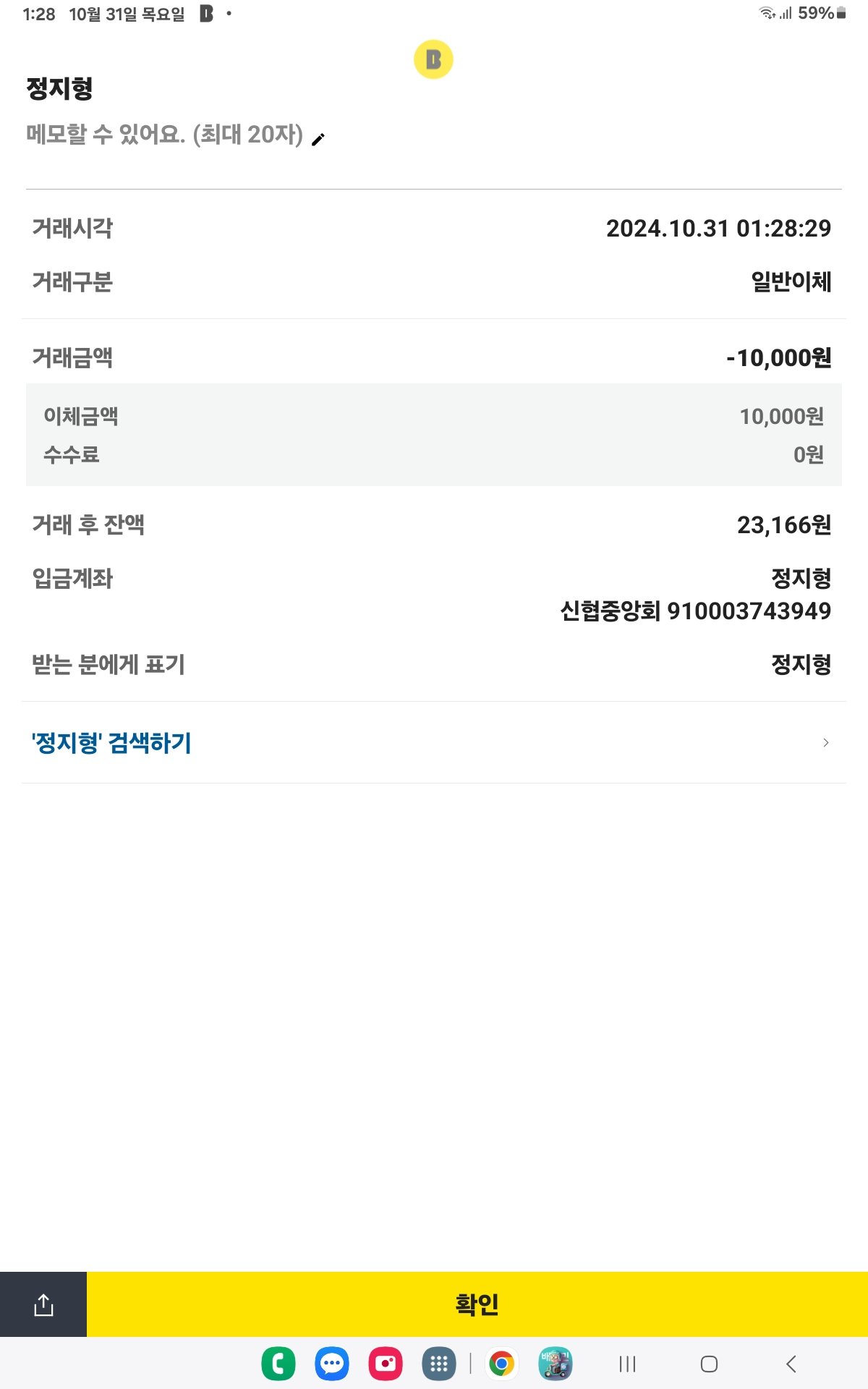
Task: Open the phone app in the taskbar
Action: coord(278,1364)
